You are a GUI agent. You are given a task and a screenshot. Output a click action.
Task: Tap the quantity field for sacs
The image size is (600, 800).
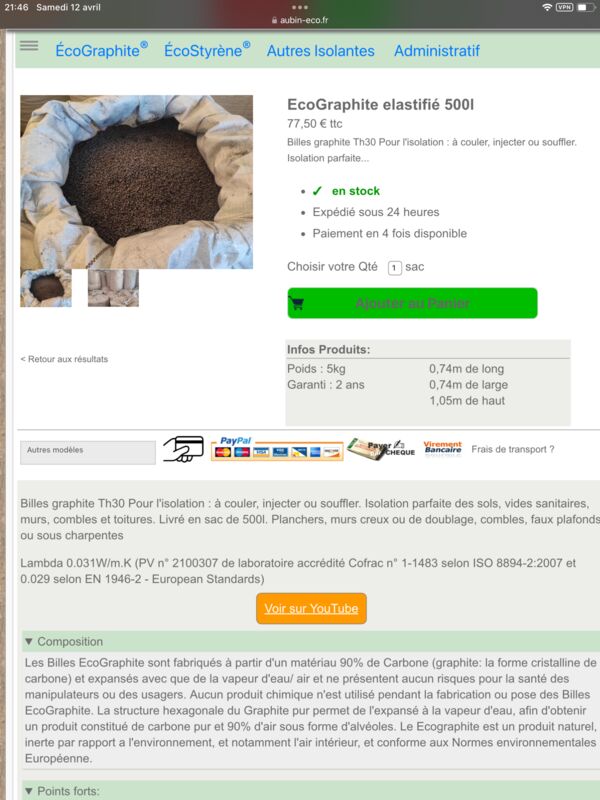point(394,267)
